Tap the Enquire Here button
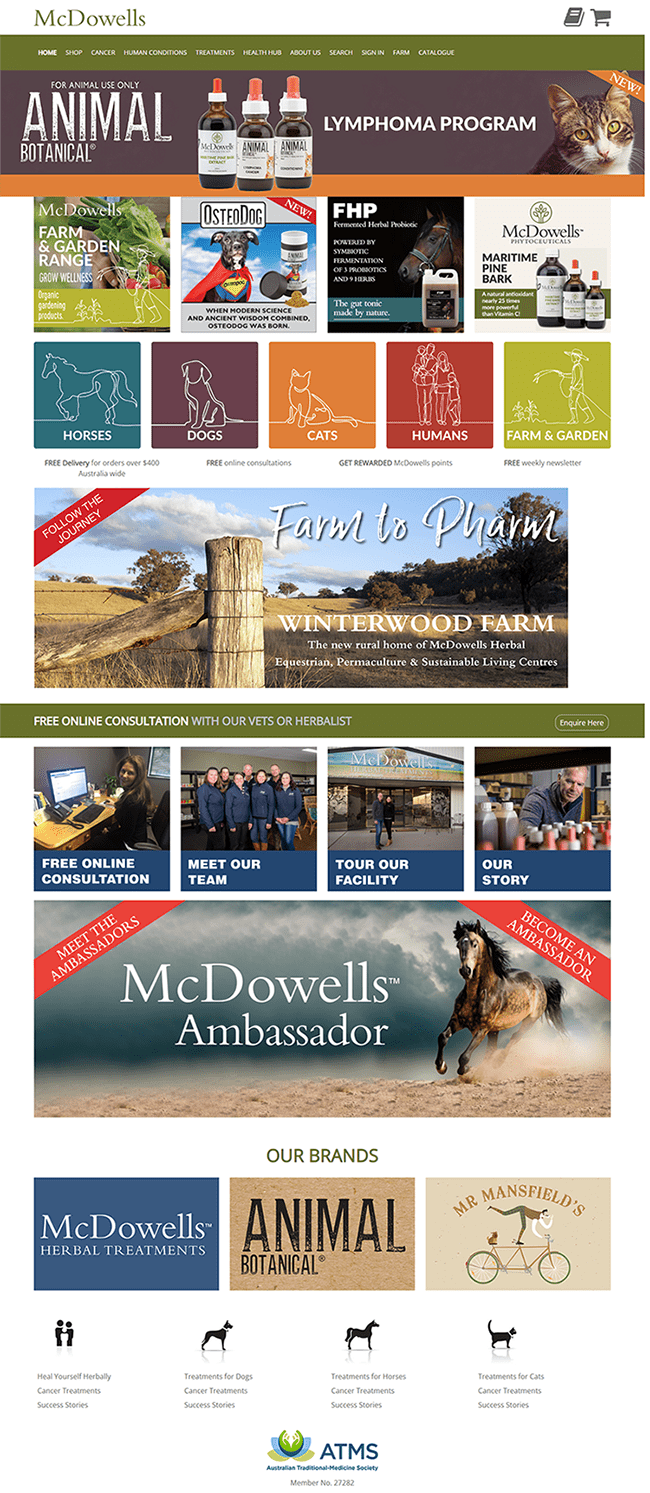Image resolution: width=650 pixels, height=1493 pixels. (x=581, y=722)
